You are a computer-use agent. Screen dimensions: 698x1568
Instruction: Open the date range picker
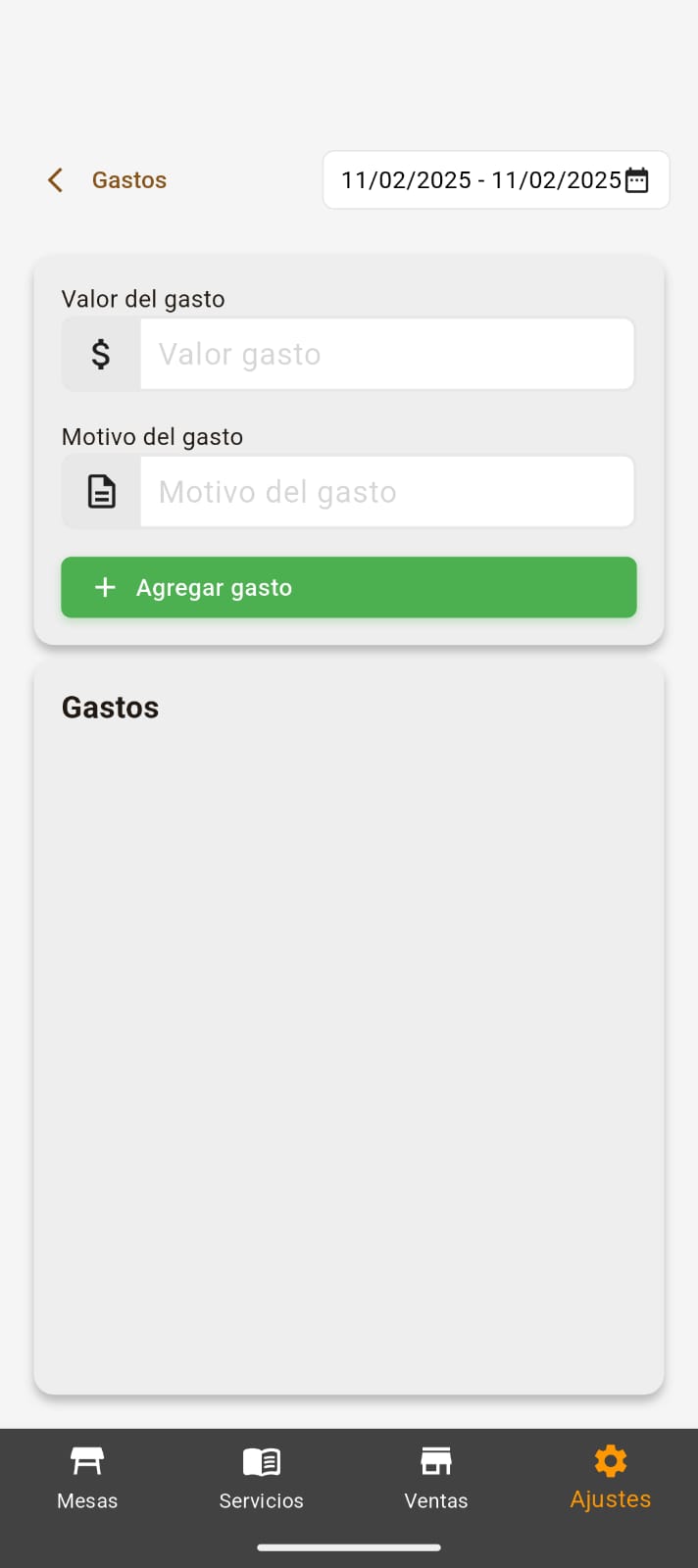pos(496,180)
